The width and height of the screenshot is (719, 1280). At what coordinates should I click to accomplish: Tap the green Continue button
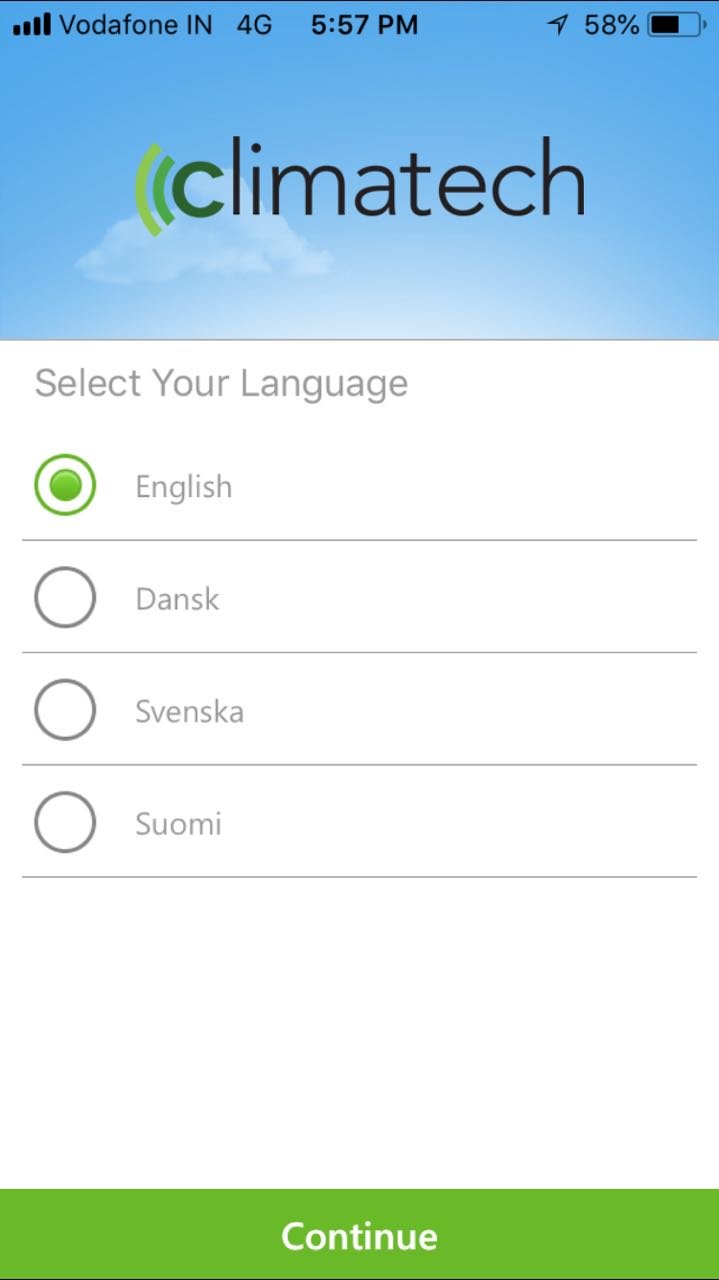tap(359, 1235)
